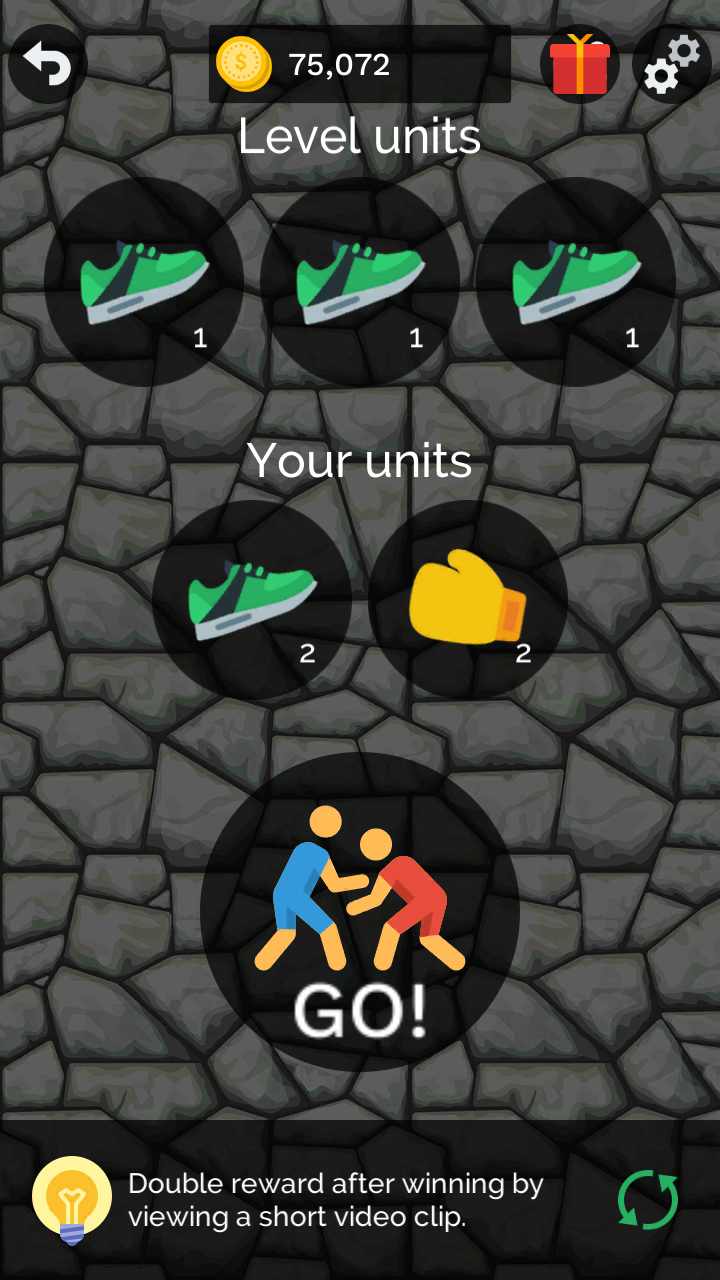Select your yellow boxing glove unit
720x1280 pixels.
click(468, 600)
